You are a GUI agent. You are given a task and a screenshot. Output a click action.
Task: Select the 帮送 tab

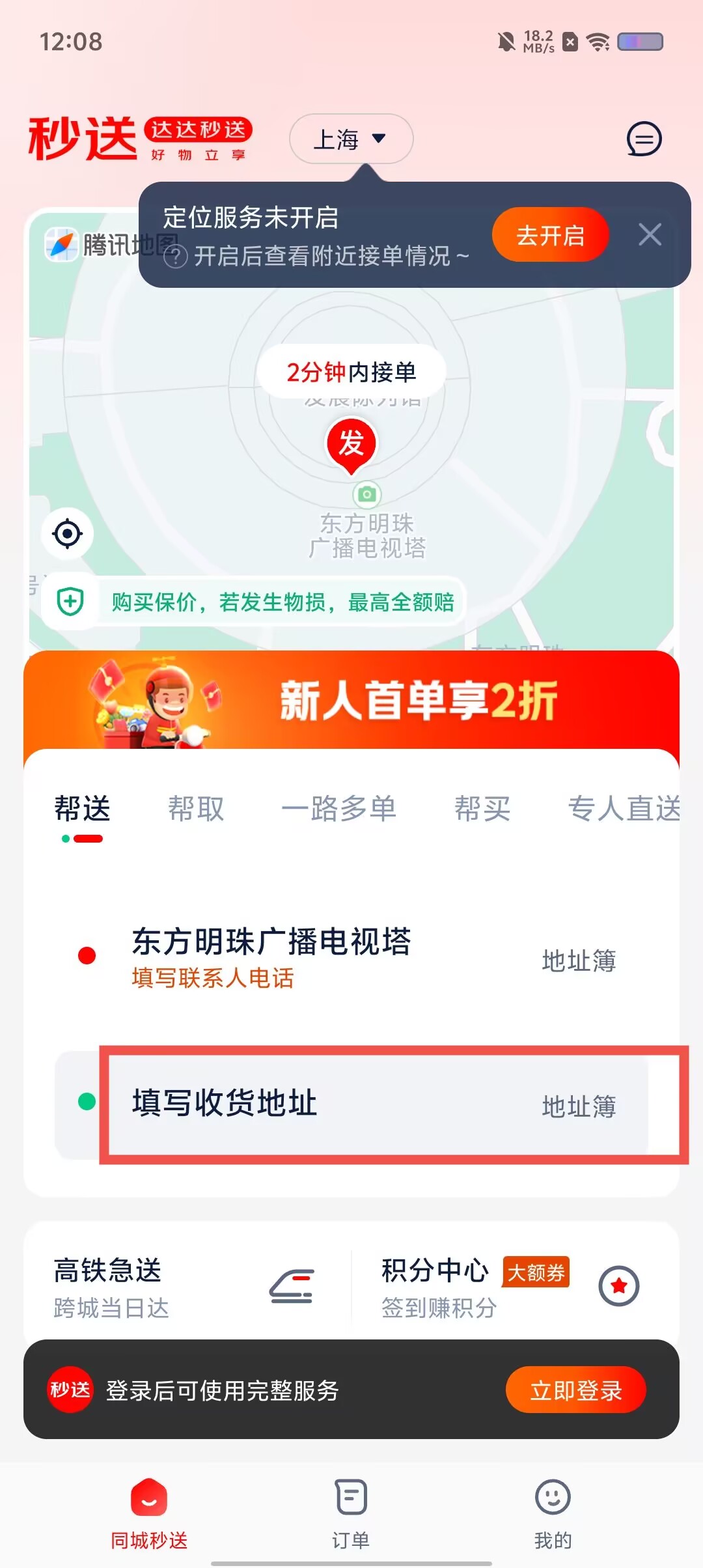click(x=82, y=809)
